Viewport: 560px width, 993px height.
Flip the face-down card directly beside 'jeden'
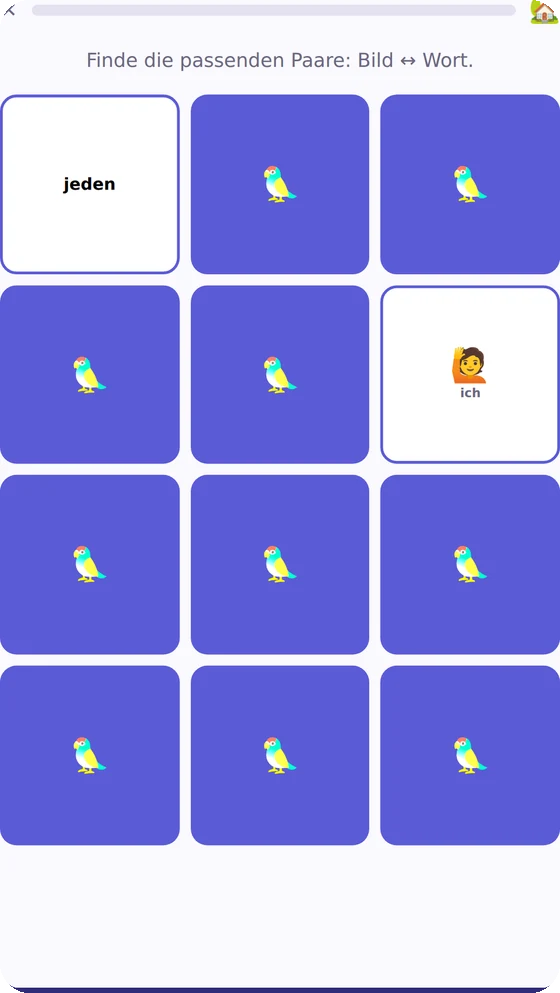280,184
